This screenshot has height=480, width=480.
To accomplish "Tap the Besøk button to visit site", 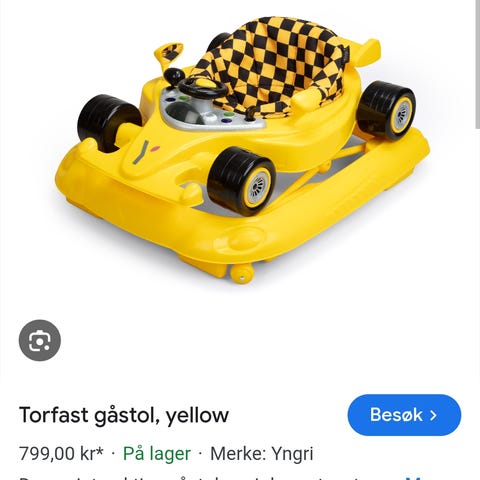I will tap(404, 415).
